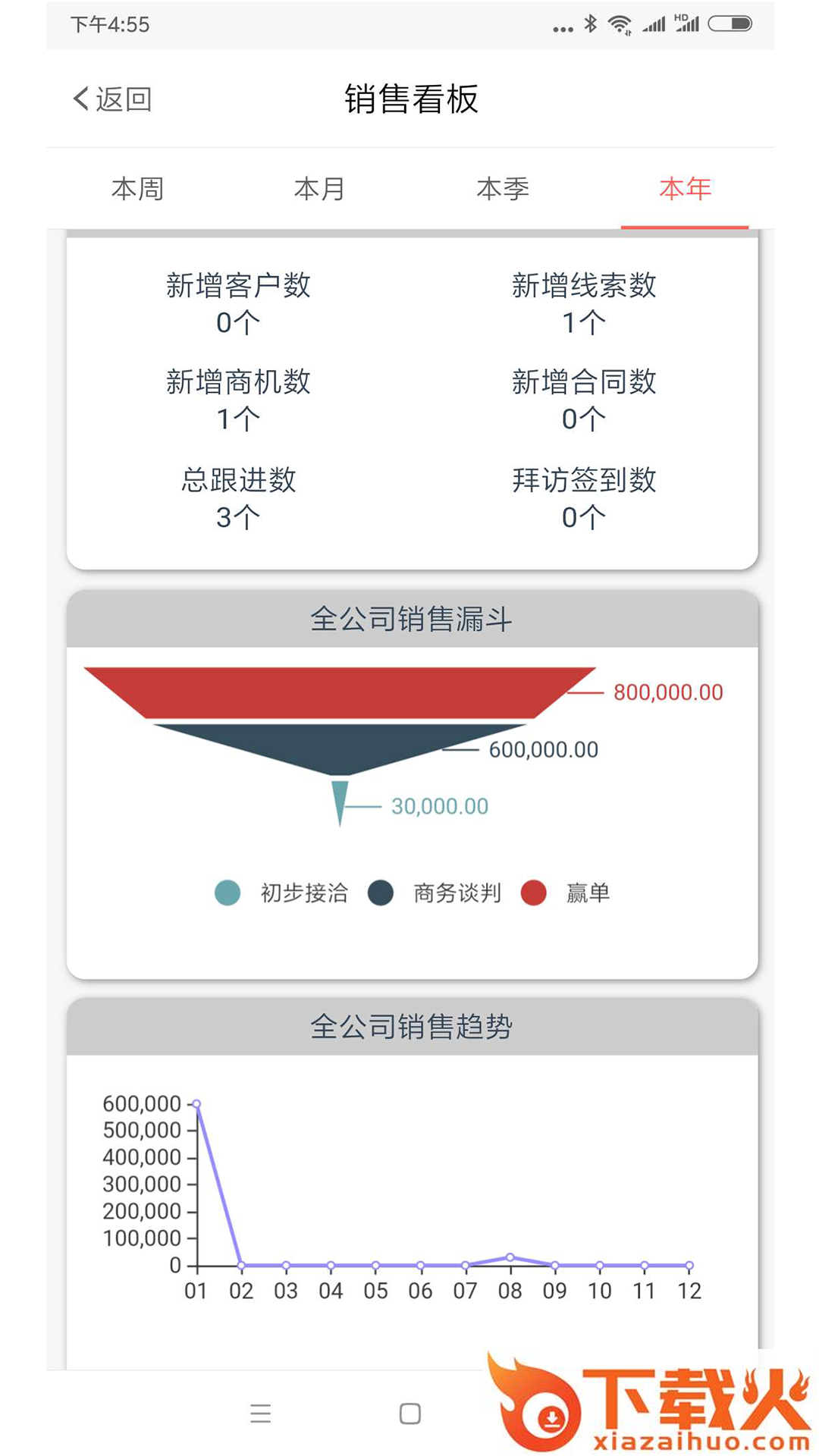Toggle the 商务谈判 legend item
This screenshot has height=1456, width=819.
point(435,893)
